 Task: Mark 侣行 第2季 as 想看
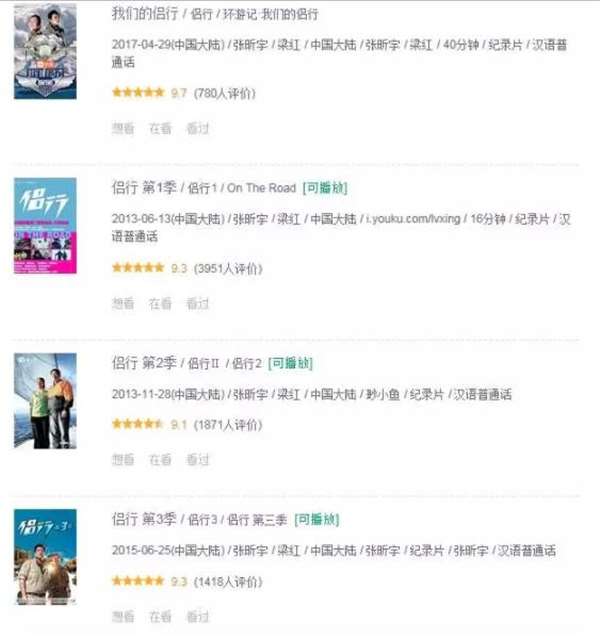pyautogui.click(x=123, y=460)
